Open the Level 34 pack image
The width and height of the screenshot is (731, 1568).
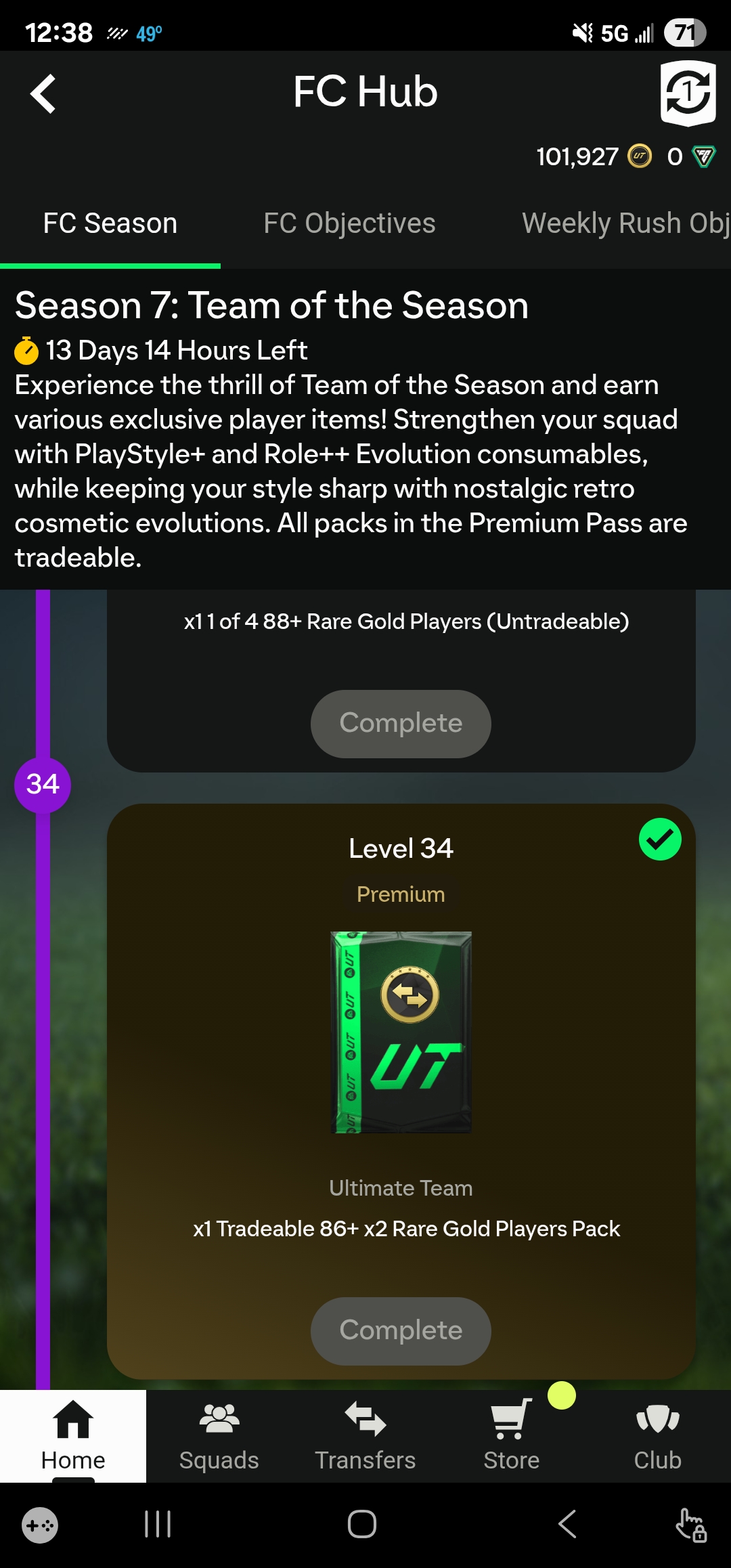401,1032
